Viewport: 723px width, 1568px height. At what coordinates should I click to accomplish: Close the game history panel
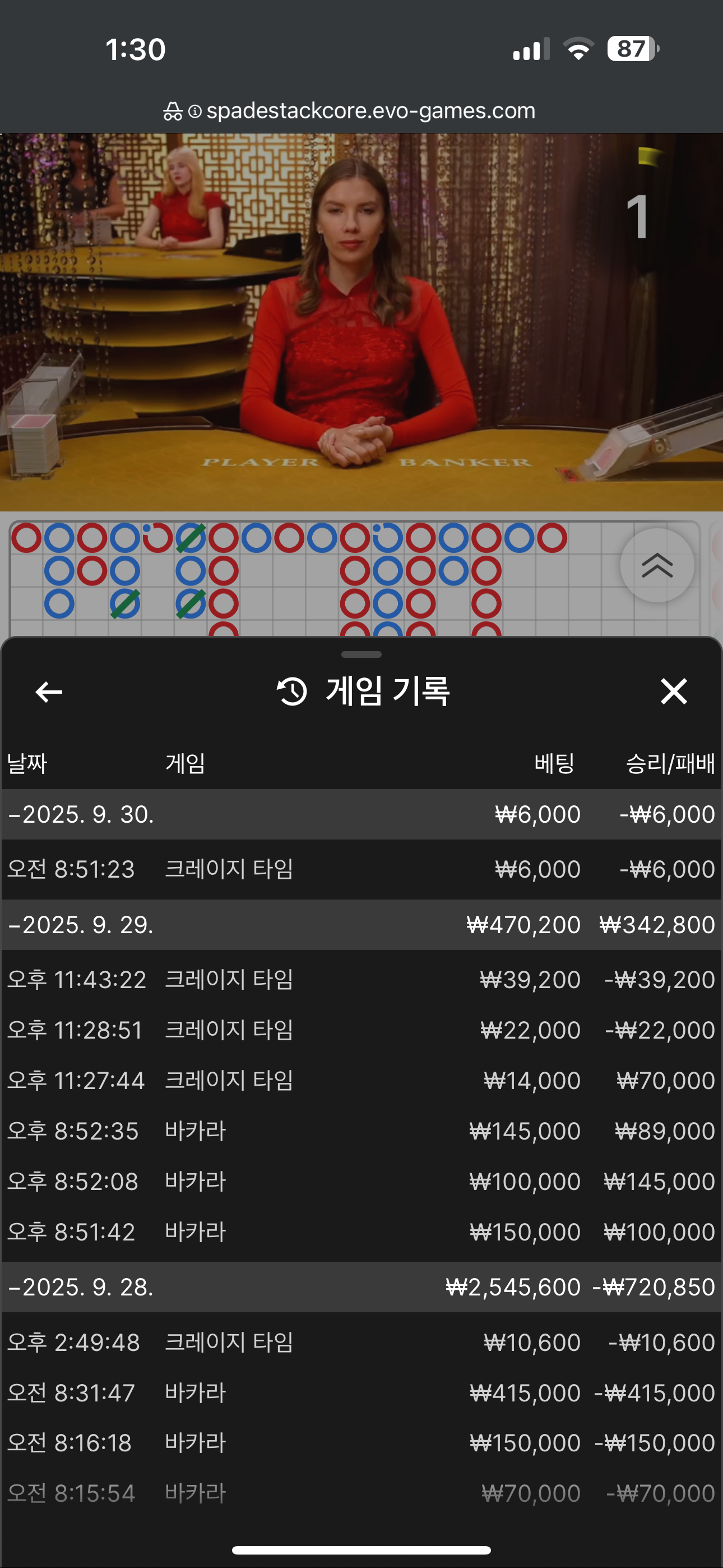[x=673, y=691]
